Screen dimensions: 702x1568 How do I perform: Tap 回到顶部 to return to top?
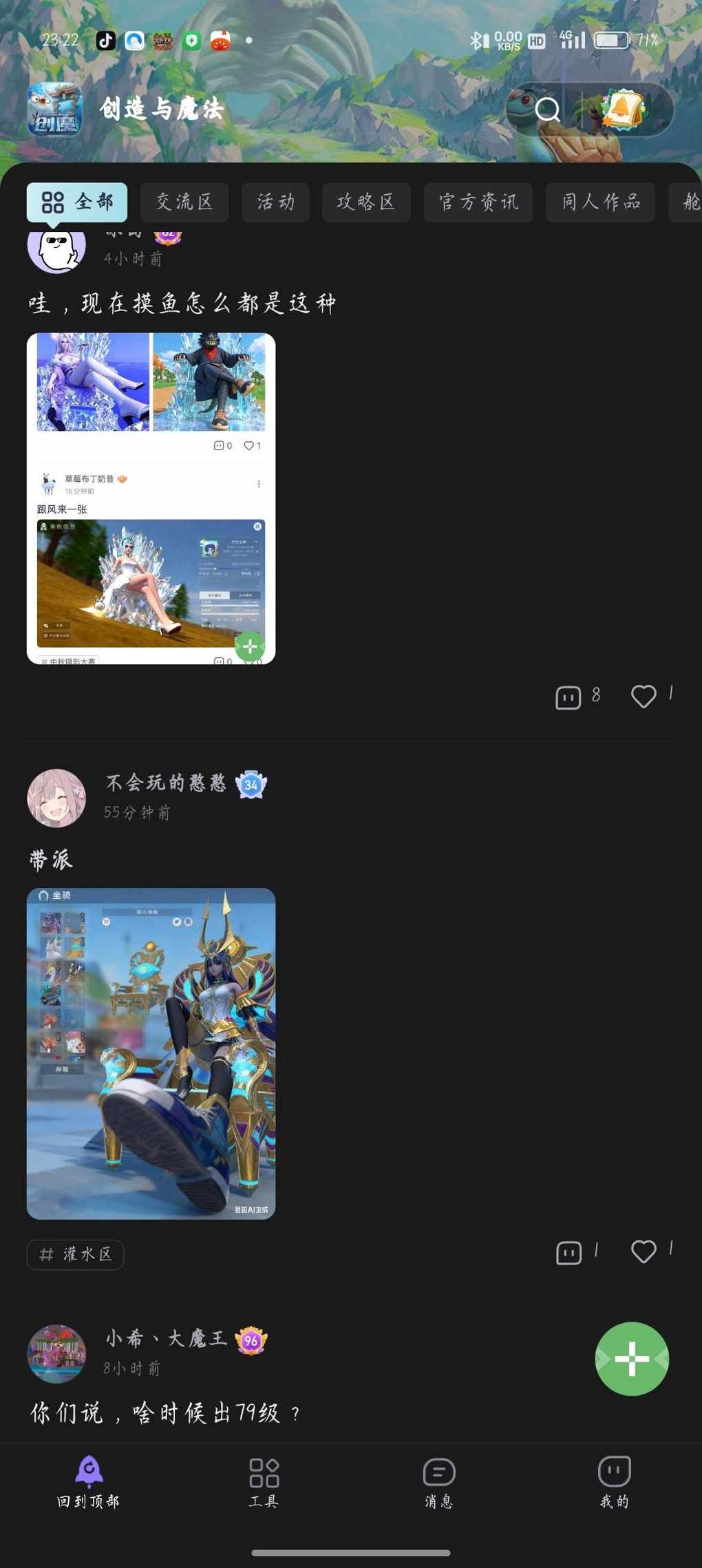(89, 1482)
